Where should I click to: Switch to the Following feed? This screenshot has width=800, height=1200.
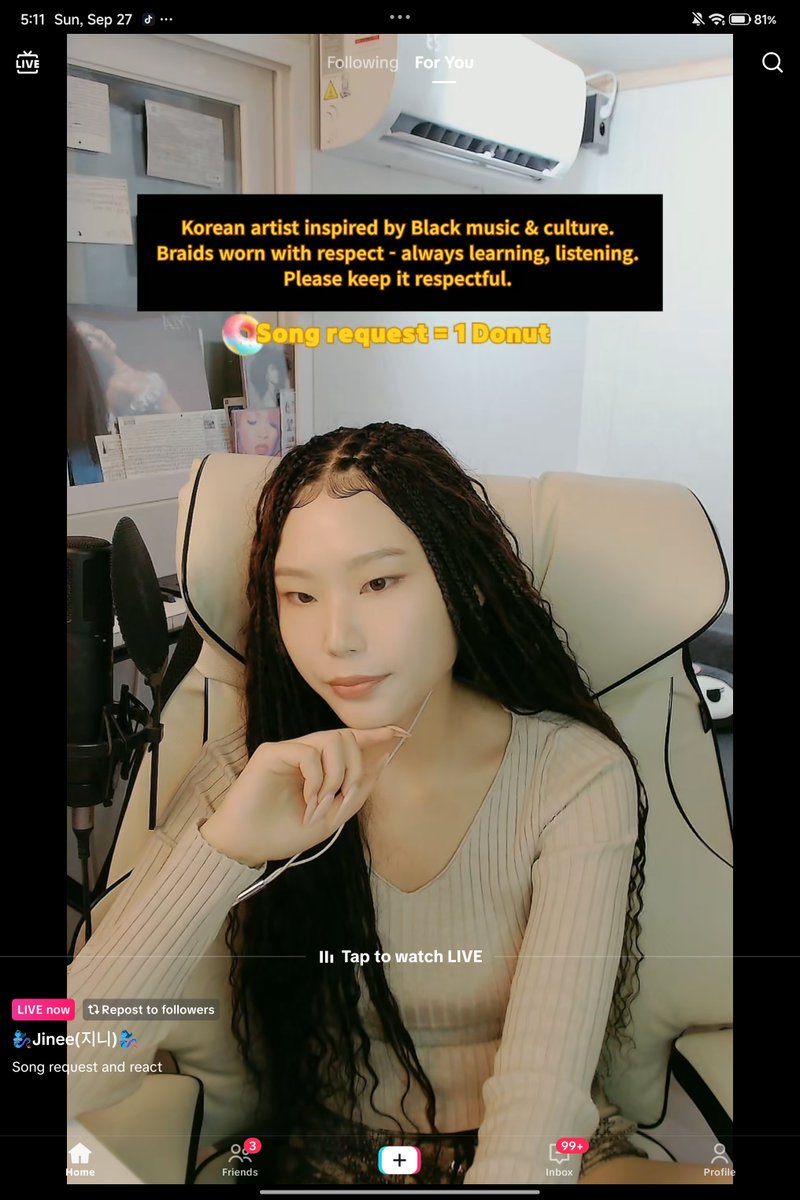click(x=362, y=62)
